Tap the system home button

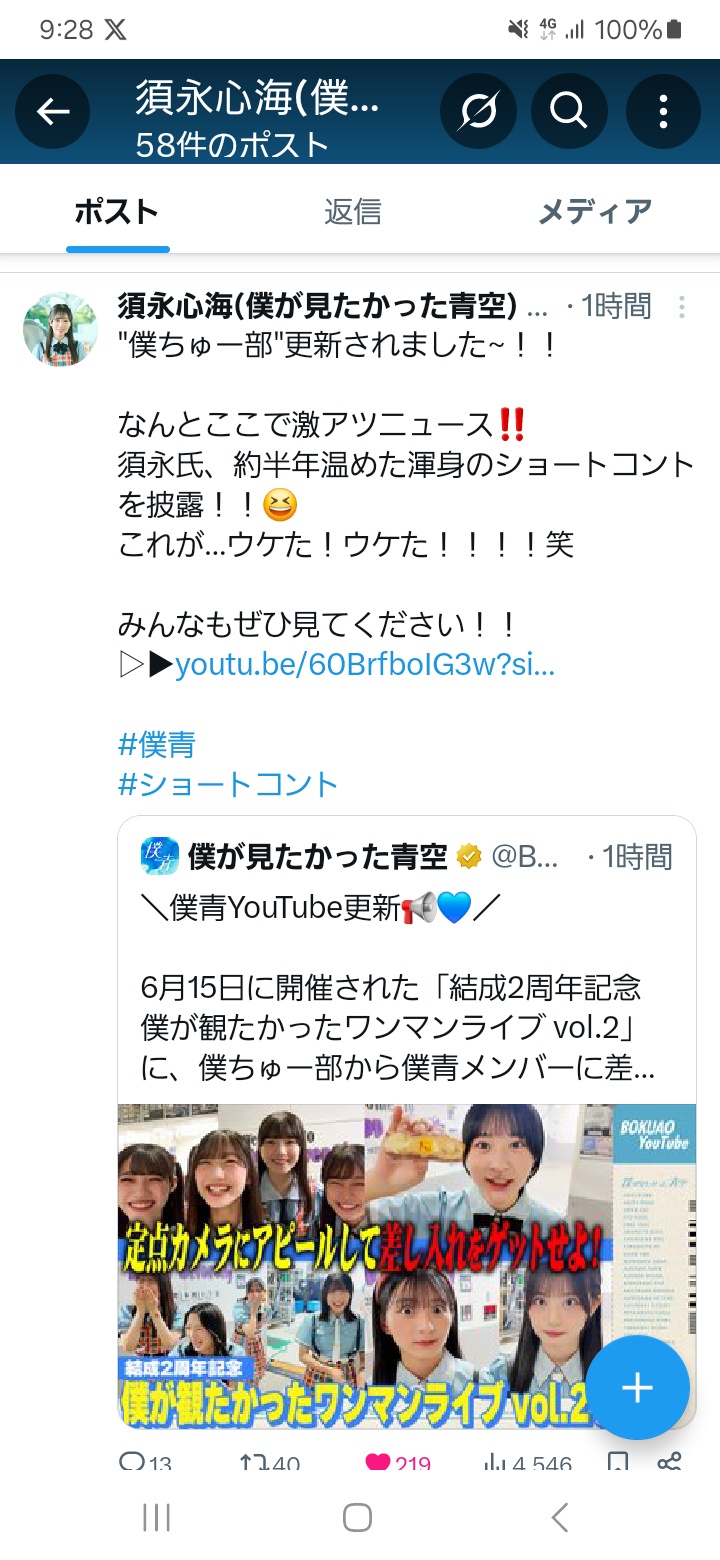(x=358, y=1517)
